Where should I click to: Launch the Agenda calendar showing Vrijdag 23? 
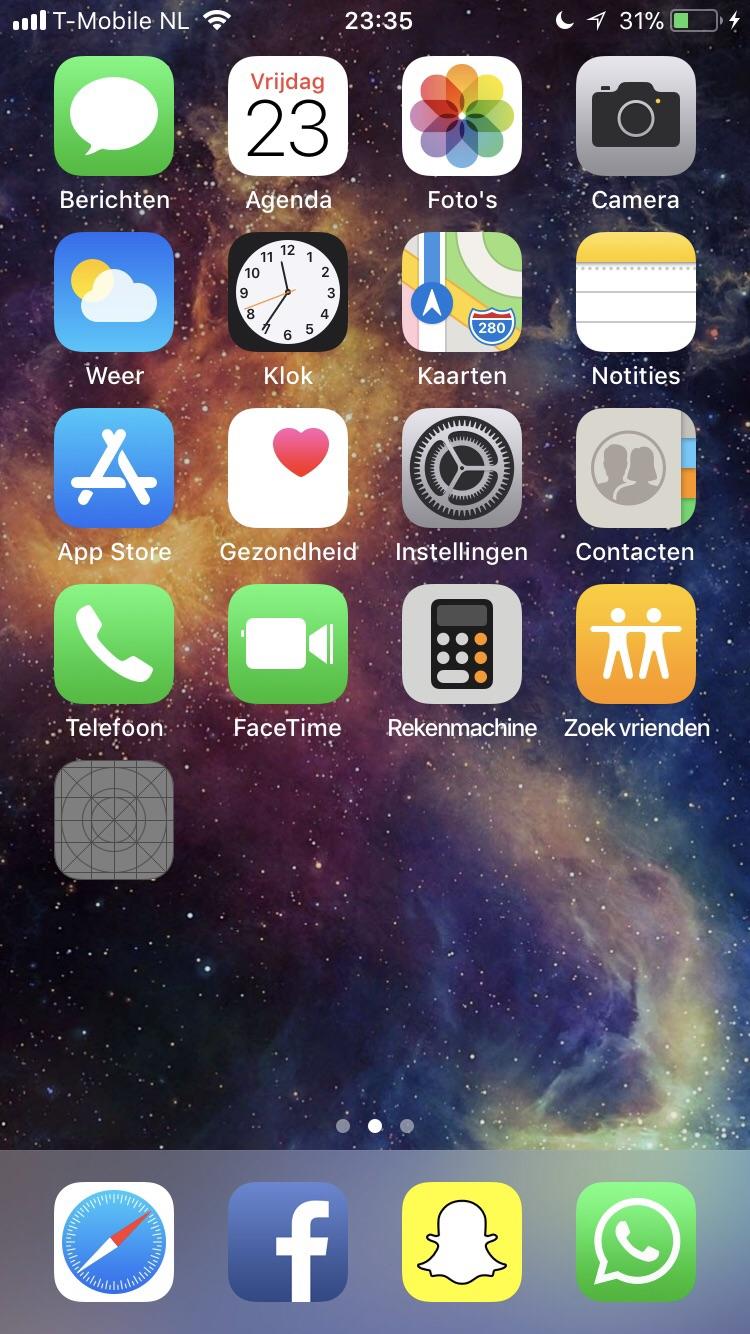[x=288, y=115]
